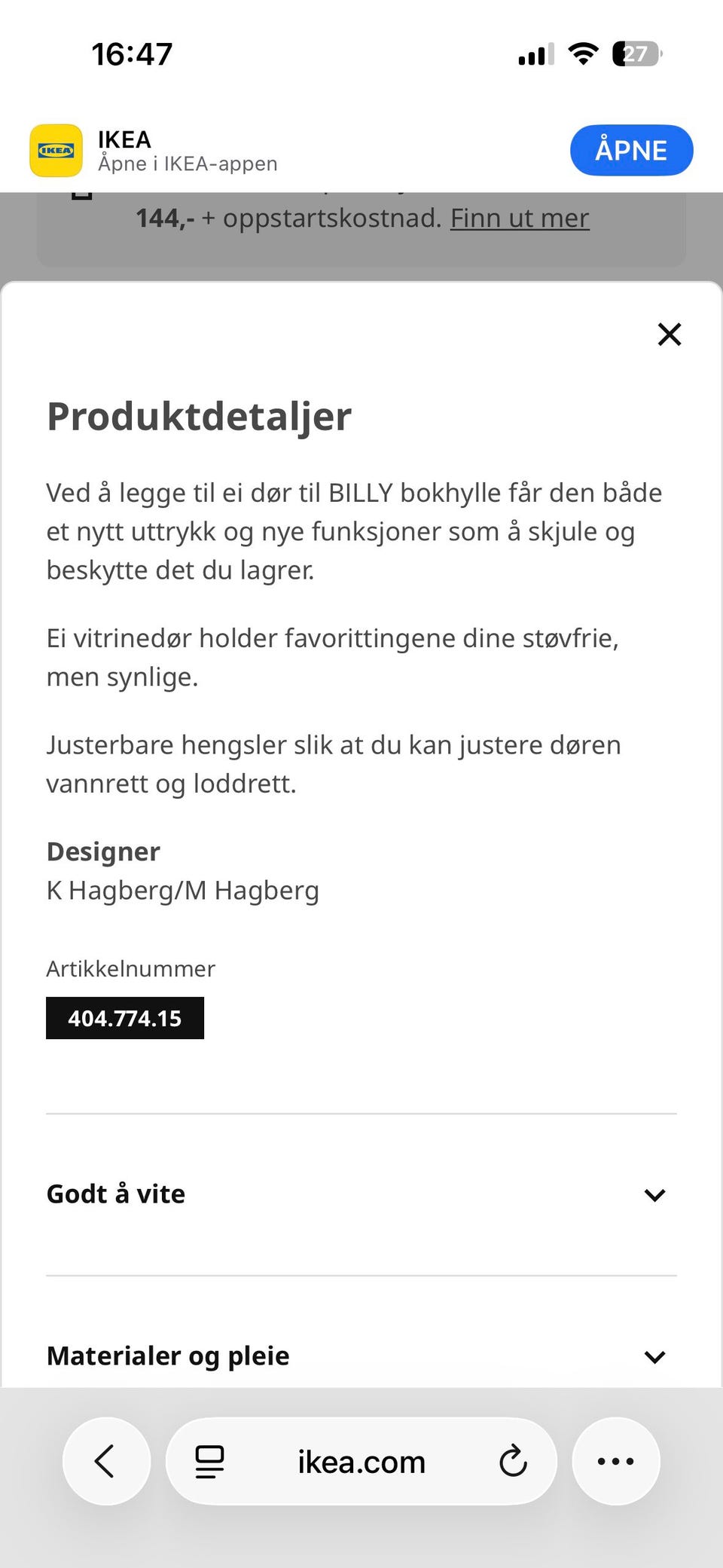Tap the Åpne i IKEA-appen banner text

point(187,164)
